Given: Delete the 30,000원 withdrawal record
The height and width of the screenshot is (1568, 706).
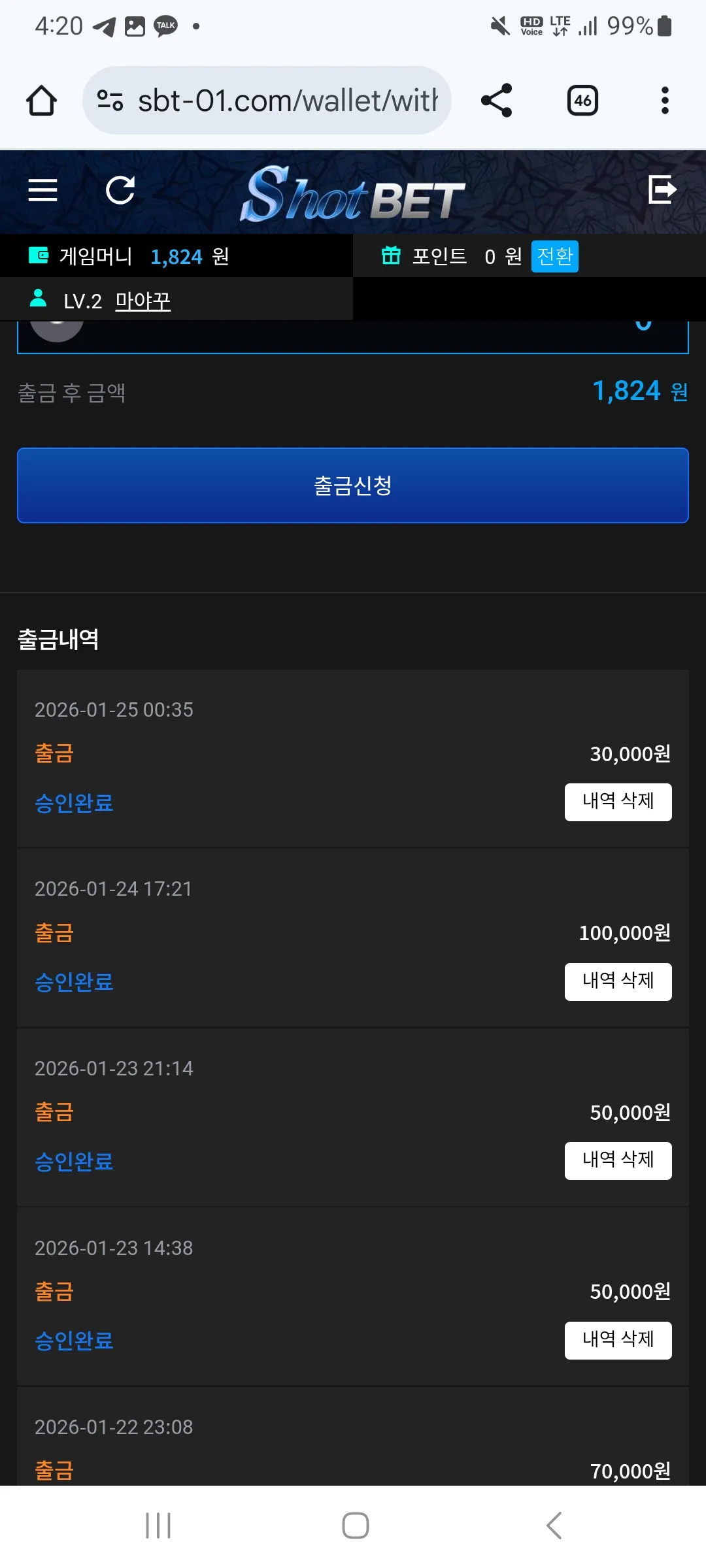Looking at the screenshot, I should pyautogui.click(x=618, y=802).
